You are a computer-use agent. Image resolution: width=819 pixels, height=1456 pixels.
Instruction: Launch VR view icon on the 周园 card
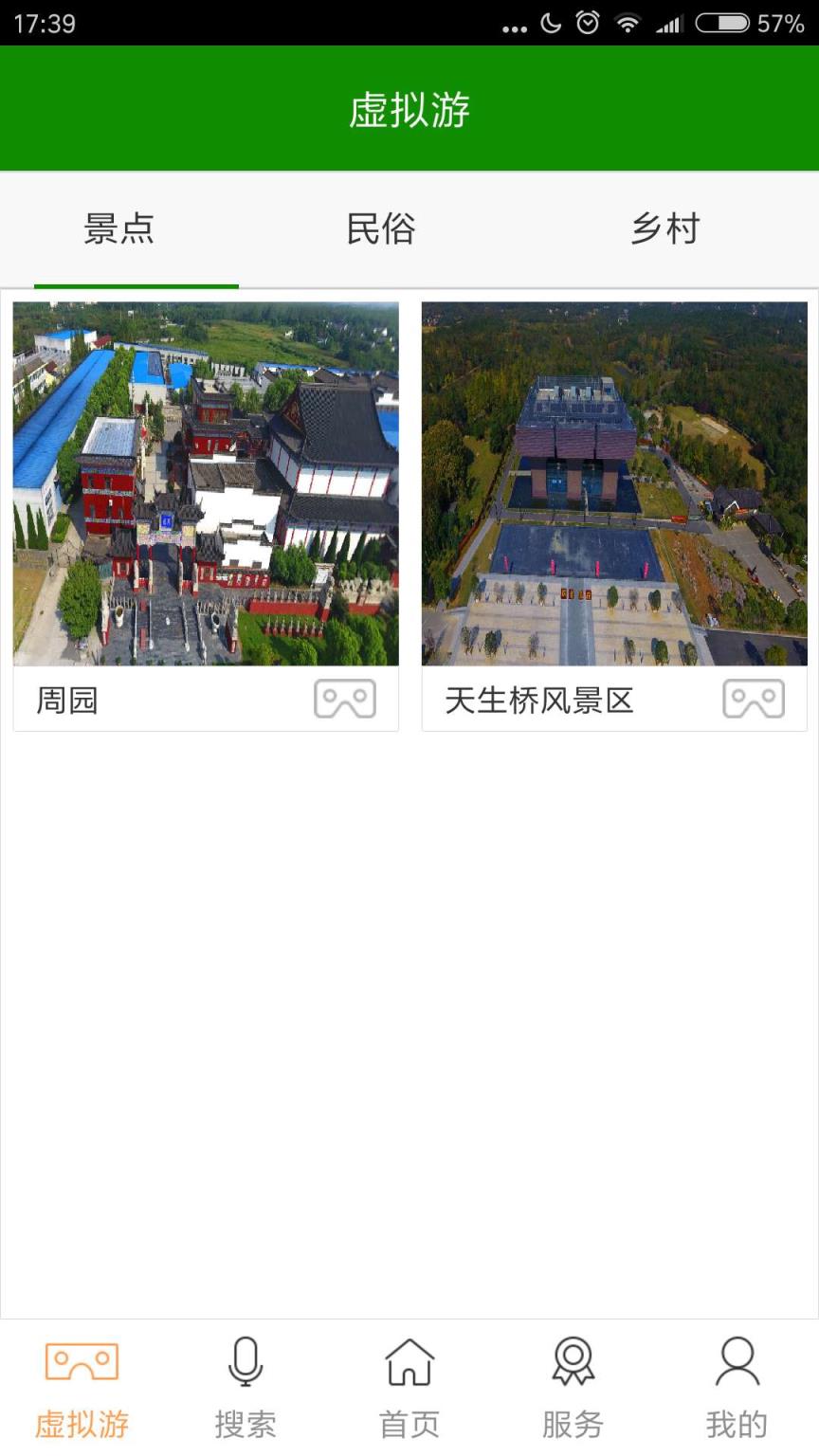[x=345, y=700]
